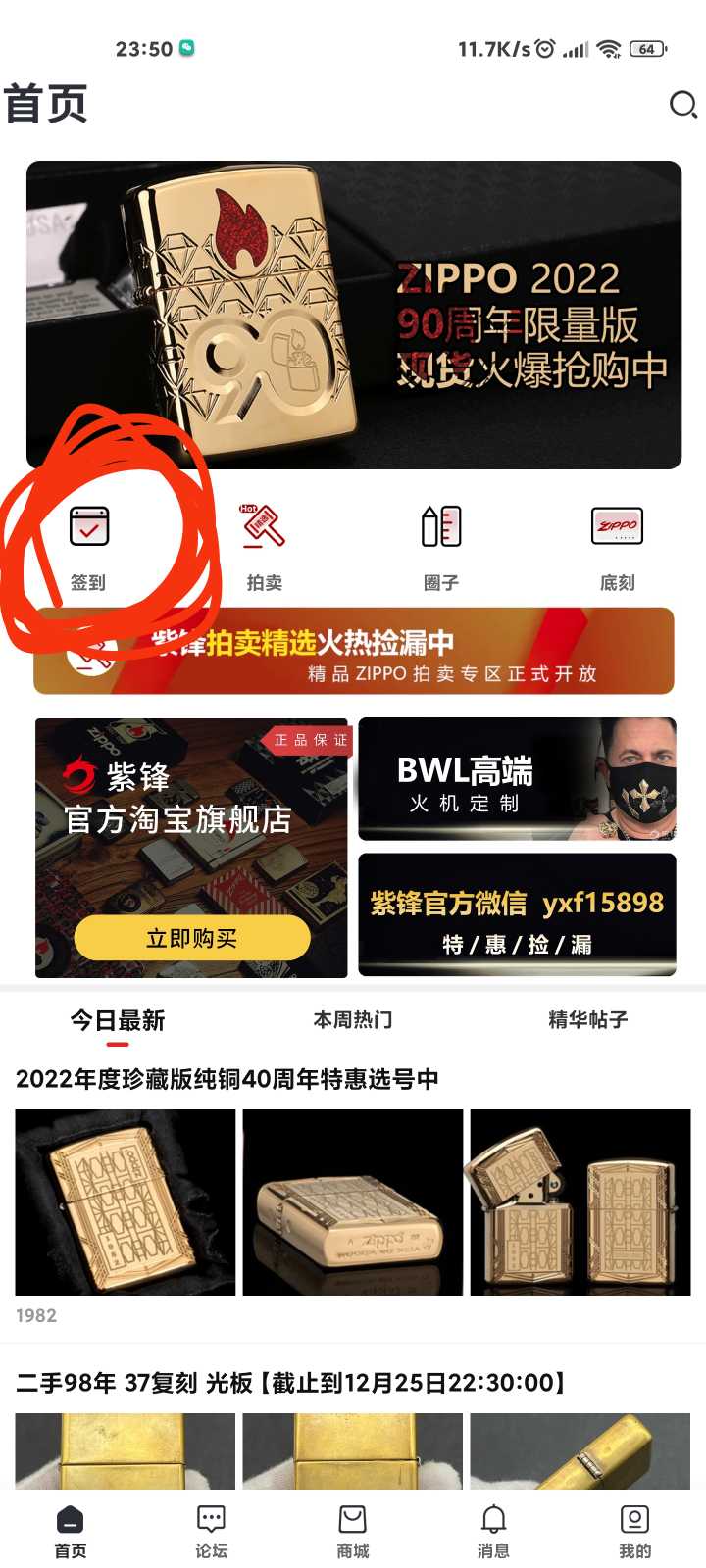
Task: Open the search icon at top right
Action: [x=682, y=104]
